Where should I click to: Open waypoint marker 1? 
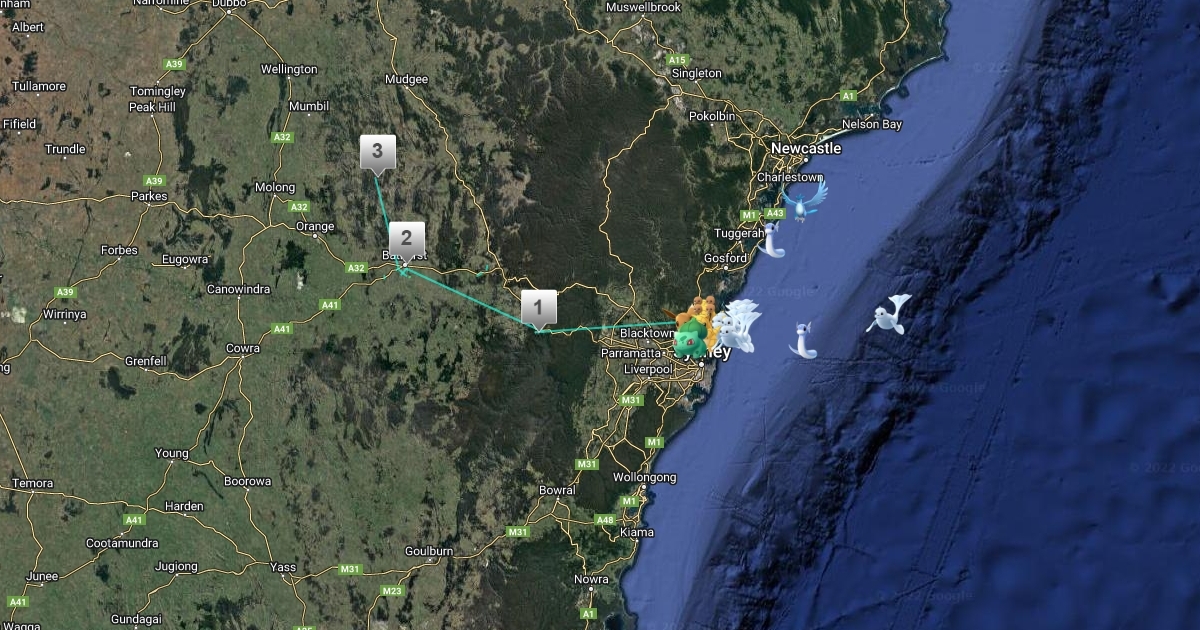538,307
